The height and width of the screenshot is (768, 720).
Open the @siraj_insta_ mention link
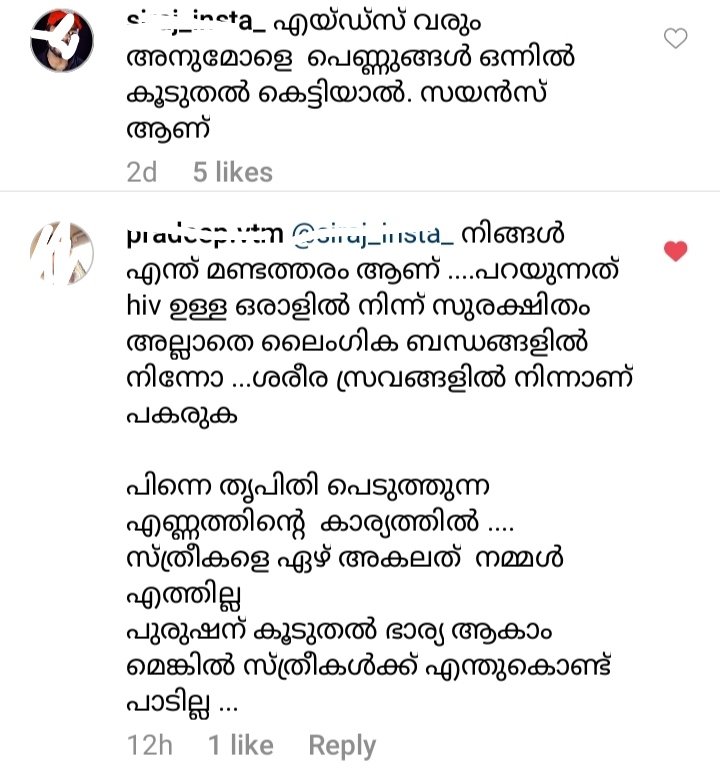tap(373, 236)
